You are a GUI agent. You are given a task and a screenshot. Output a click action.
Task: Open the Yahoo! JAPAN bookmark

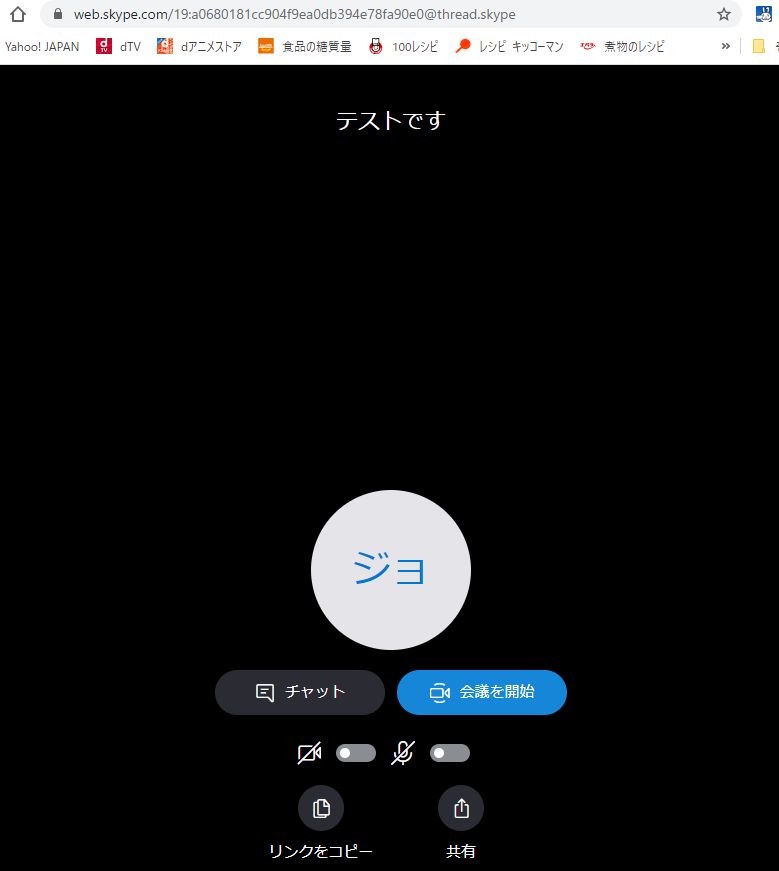click(x=42, y=46)
